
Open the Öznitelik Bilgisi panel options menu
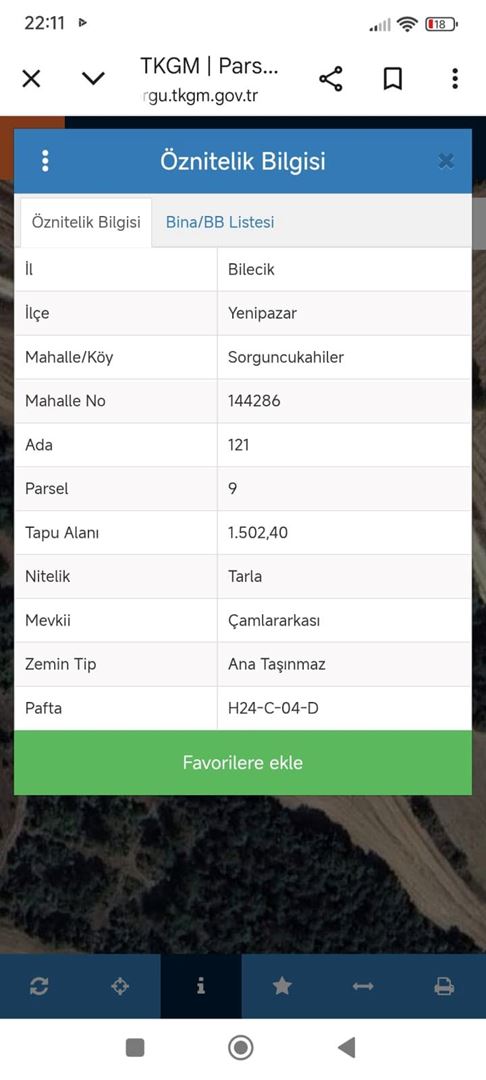pyautogui.click(x=45, y=161)
